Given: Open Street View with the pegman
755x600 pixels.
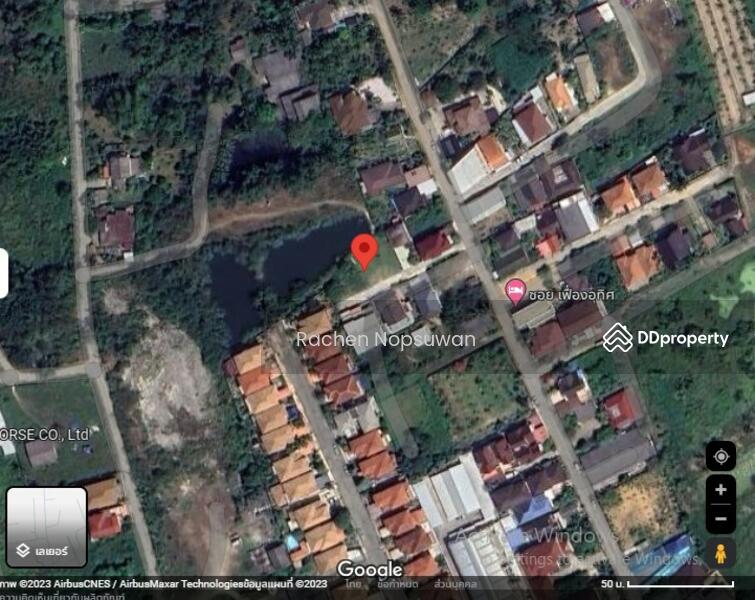Looking at the screenshot, I should (720, 553).
